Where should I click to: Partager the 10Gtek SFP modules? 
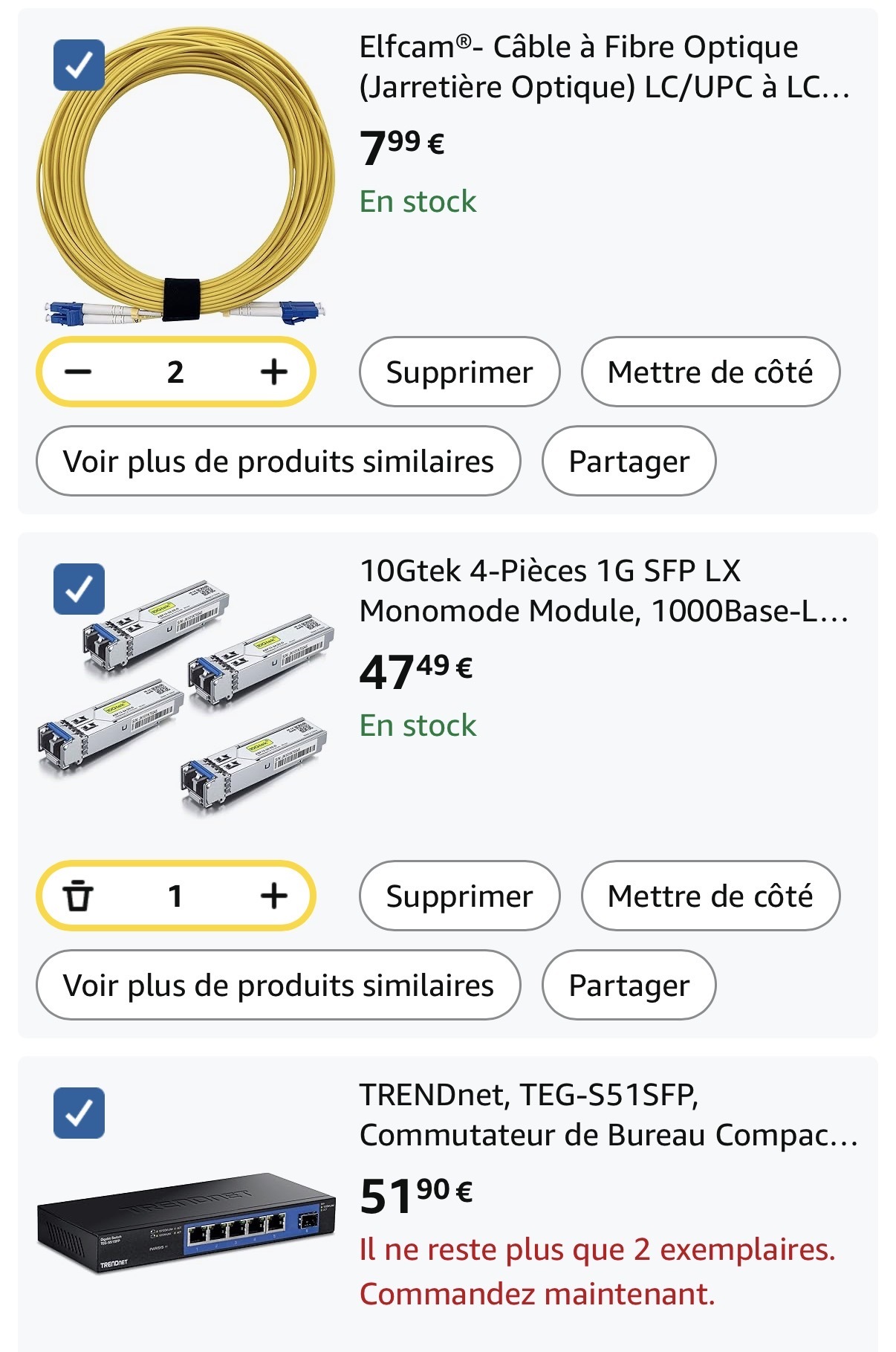pyautogui.click(x=629, y=985)
